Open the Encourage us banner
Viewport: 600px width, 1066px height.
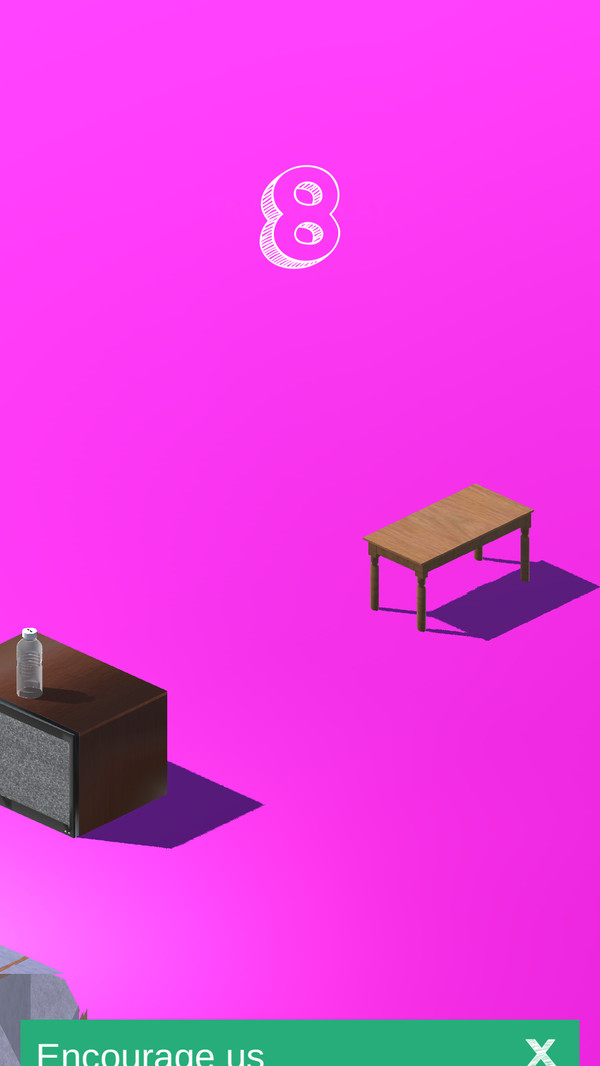(150, 1051)
